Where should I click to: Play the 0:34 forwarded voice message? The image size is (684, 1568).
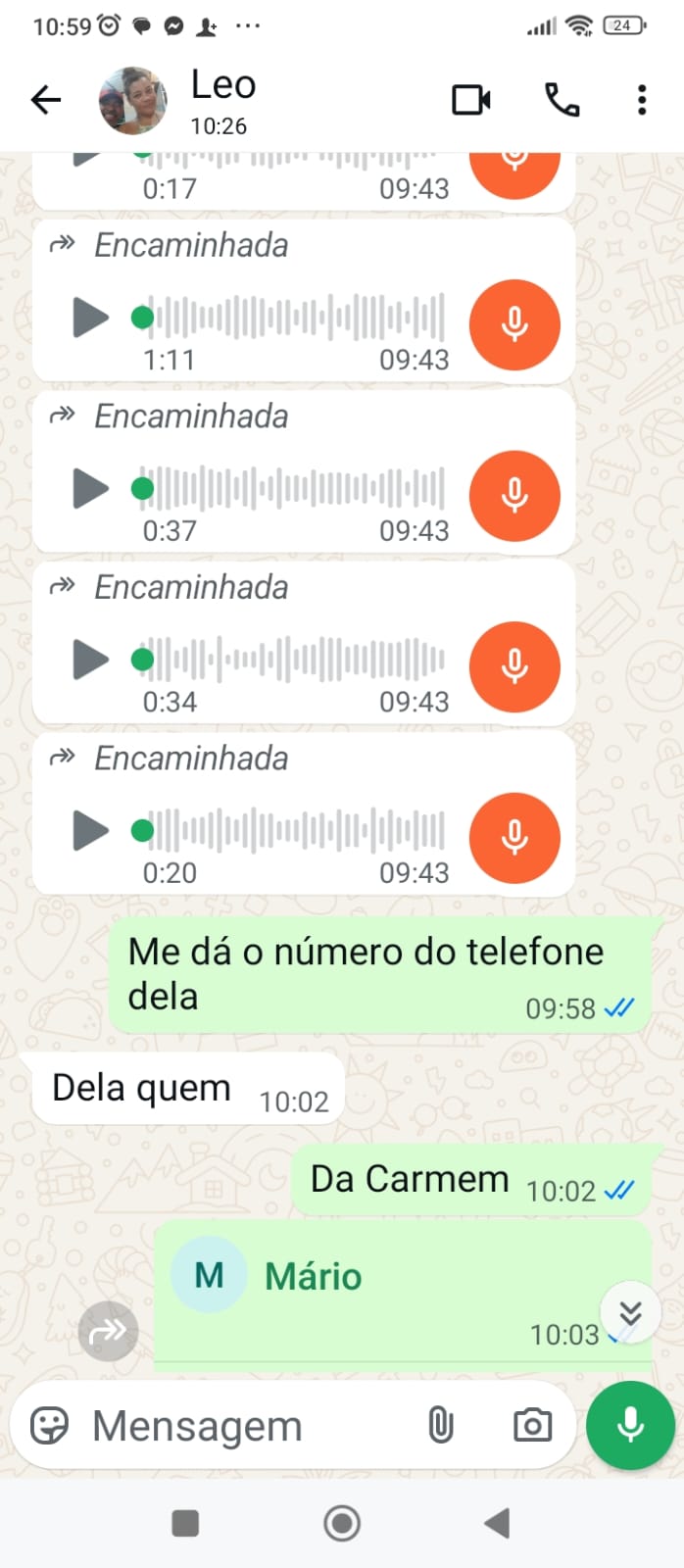click(90, 660)
